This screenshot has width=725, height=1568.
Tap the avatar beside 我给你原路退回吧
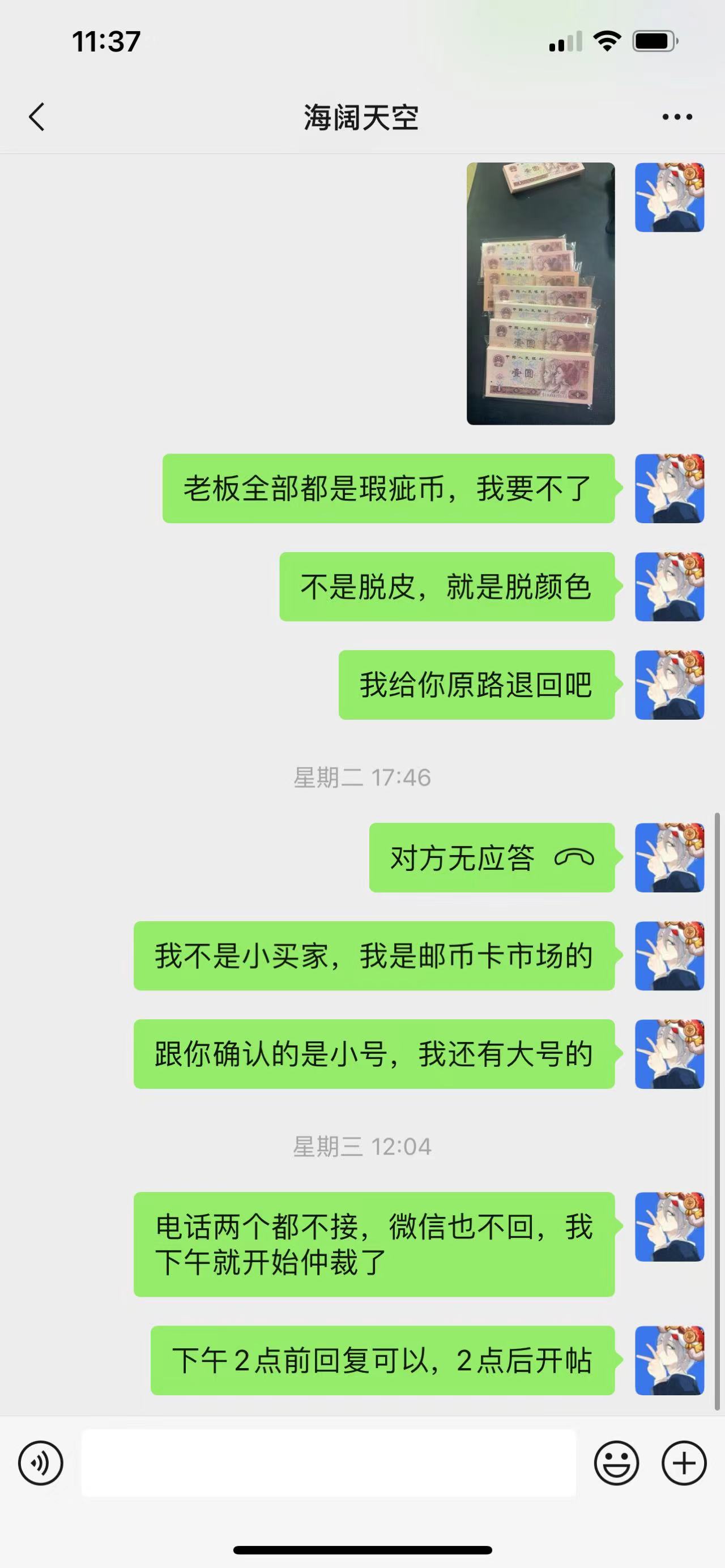tap(669, 685)
